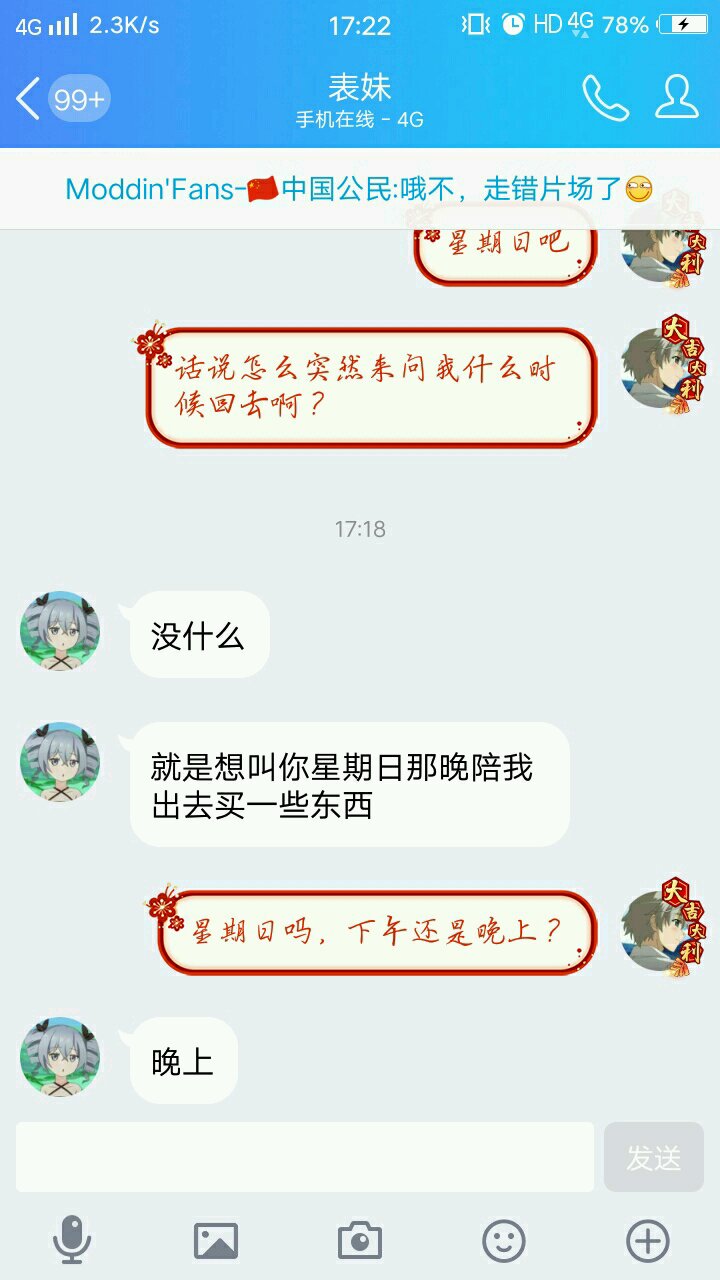
Task: Open the emoji sticker panel
Action: 504,1241
